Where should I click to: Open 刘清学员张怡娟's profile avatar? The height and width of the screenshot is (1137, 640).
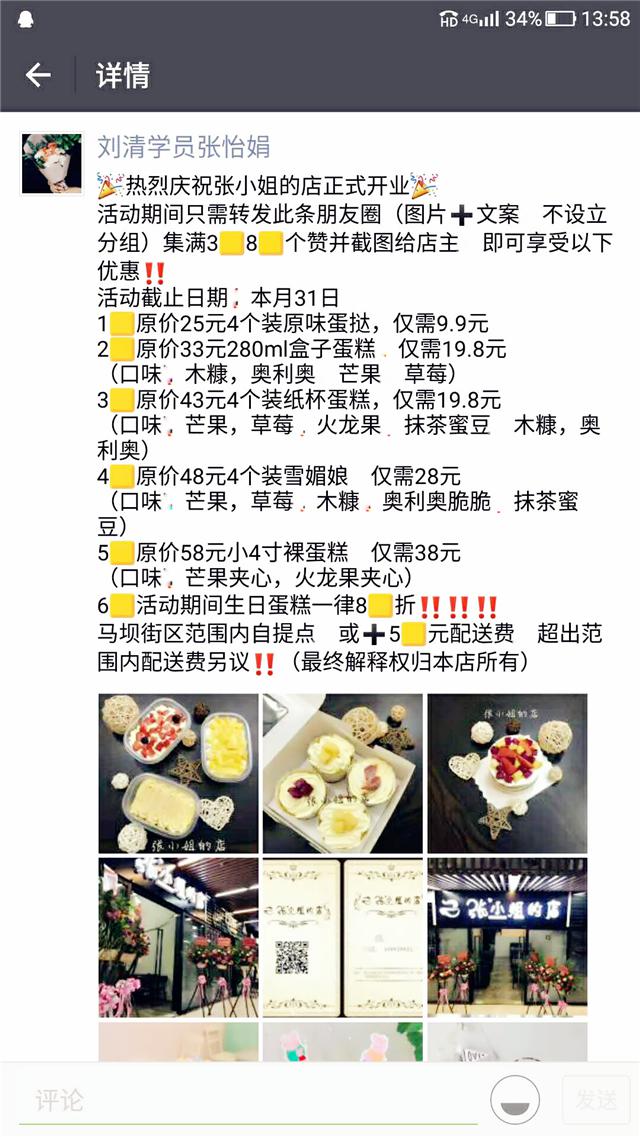[51, 163]
